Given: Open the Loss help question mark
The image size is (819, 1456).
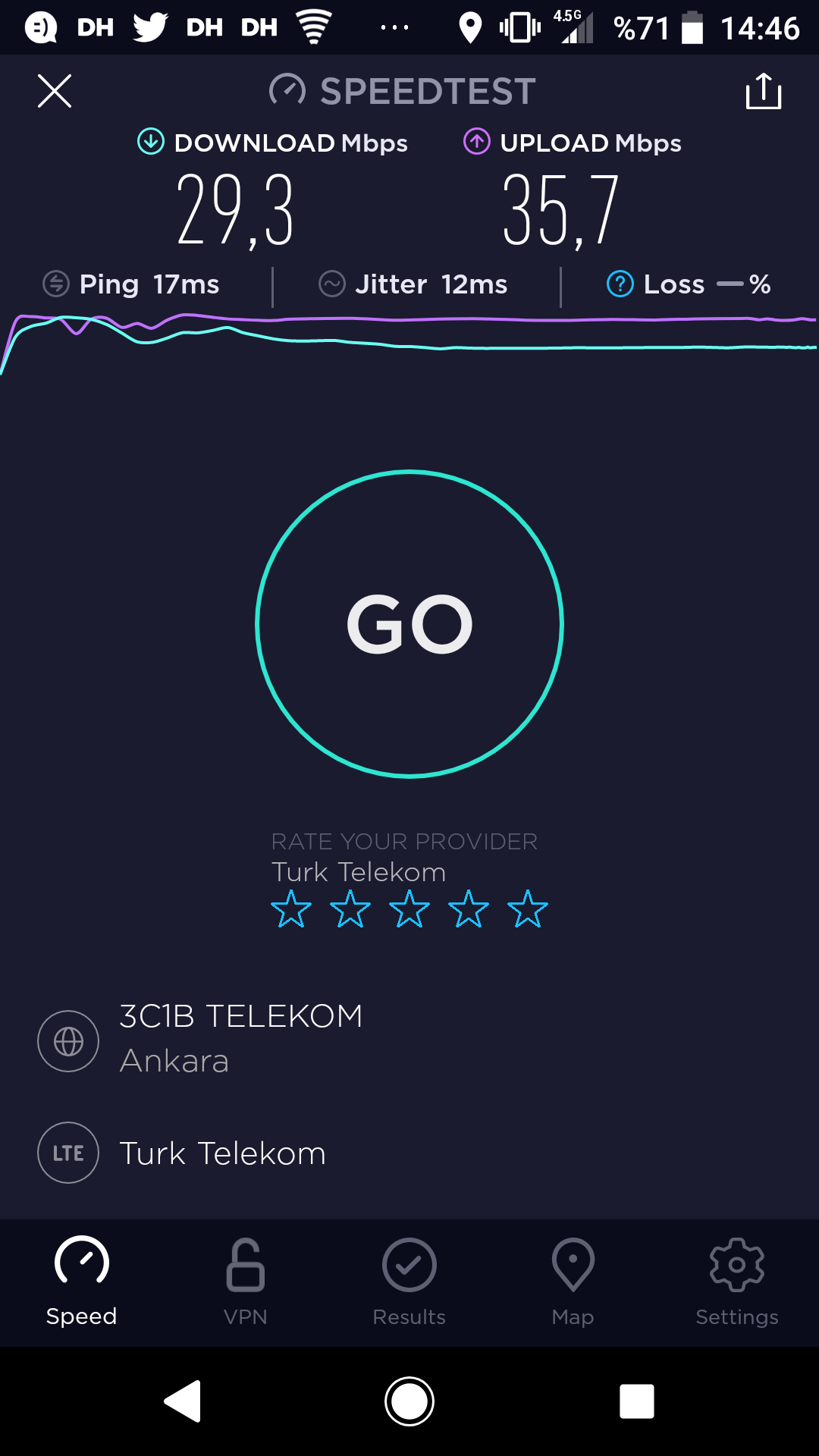Looking at the screenshot, I should tap(620, 284).
